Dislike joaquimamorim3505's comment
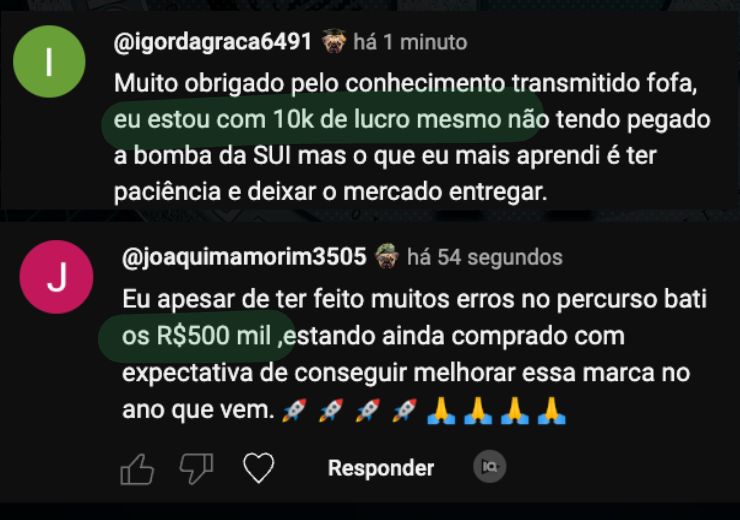 click(198, 468)
